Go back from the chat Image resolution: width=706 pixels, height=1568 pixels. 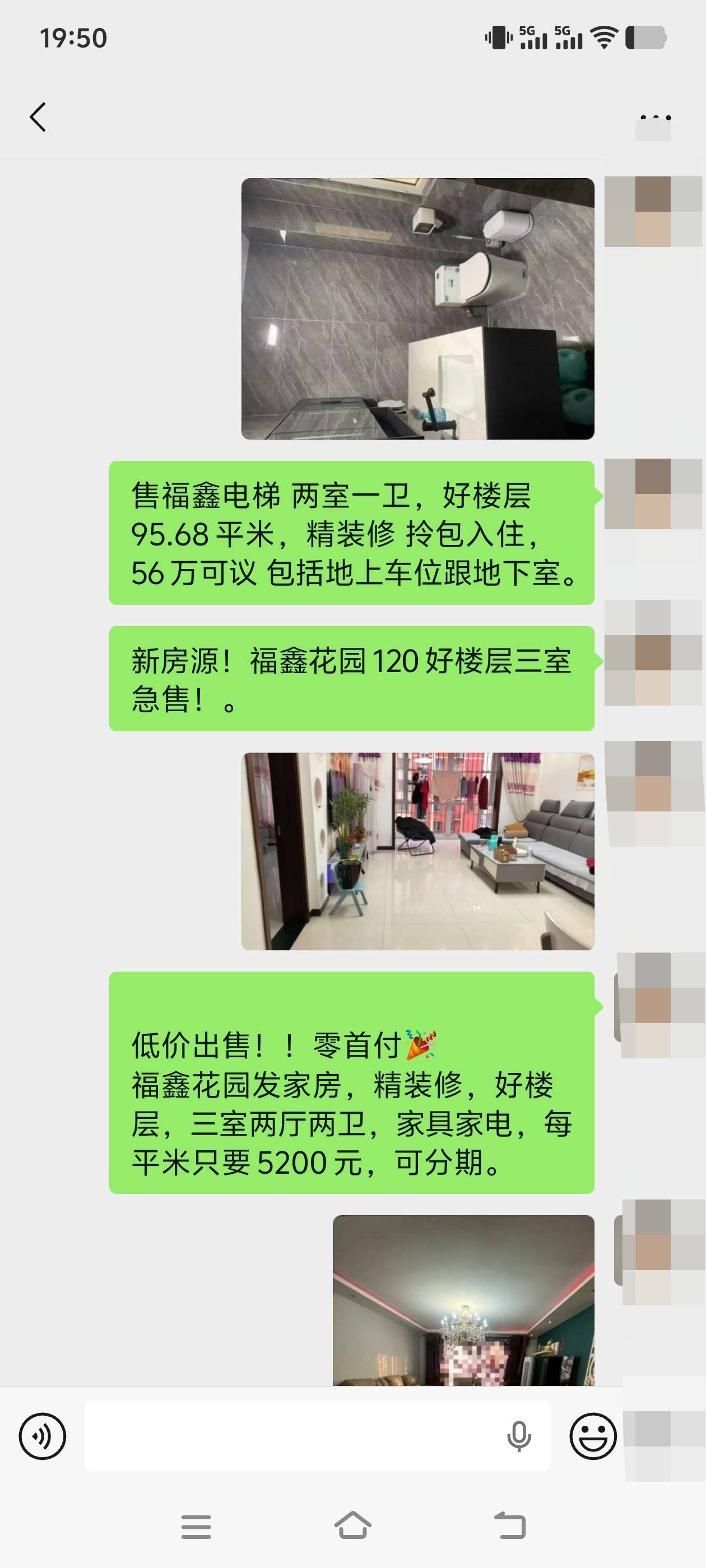coord(38,116)
